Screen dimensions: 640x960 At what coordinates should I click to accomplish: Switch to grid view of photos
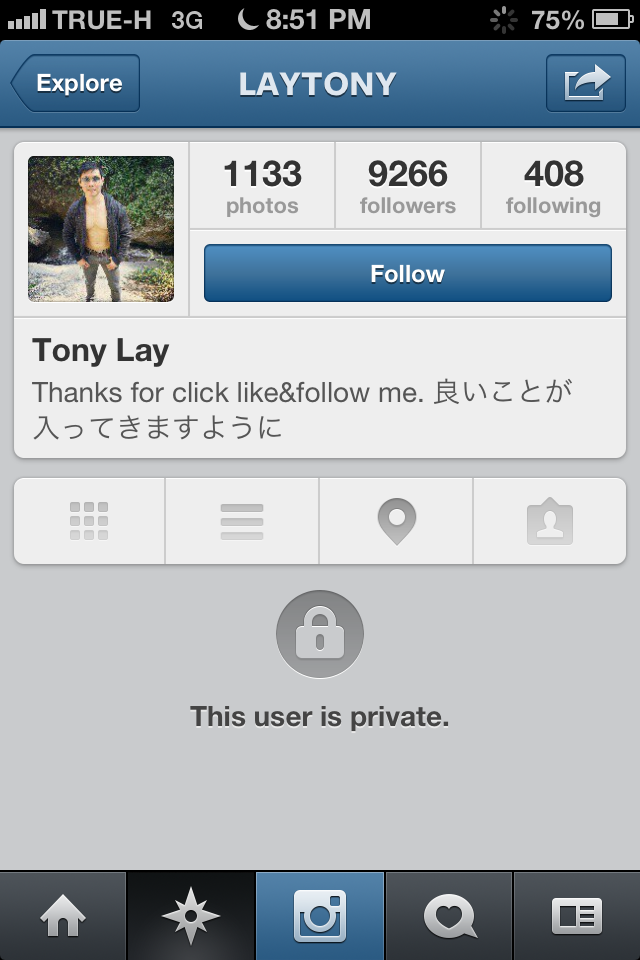point(89,521)
